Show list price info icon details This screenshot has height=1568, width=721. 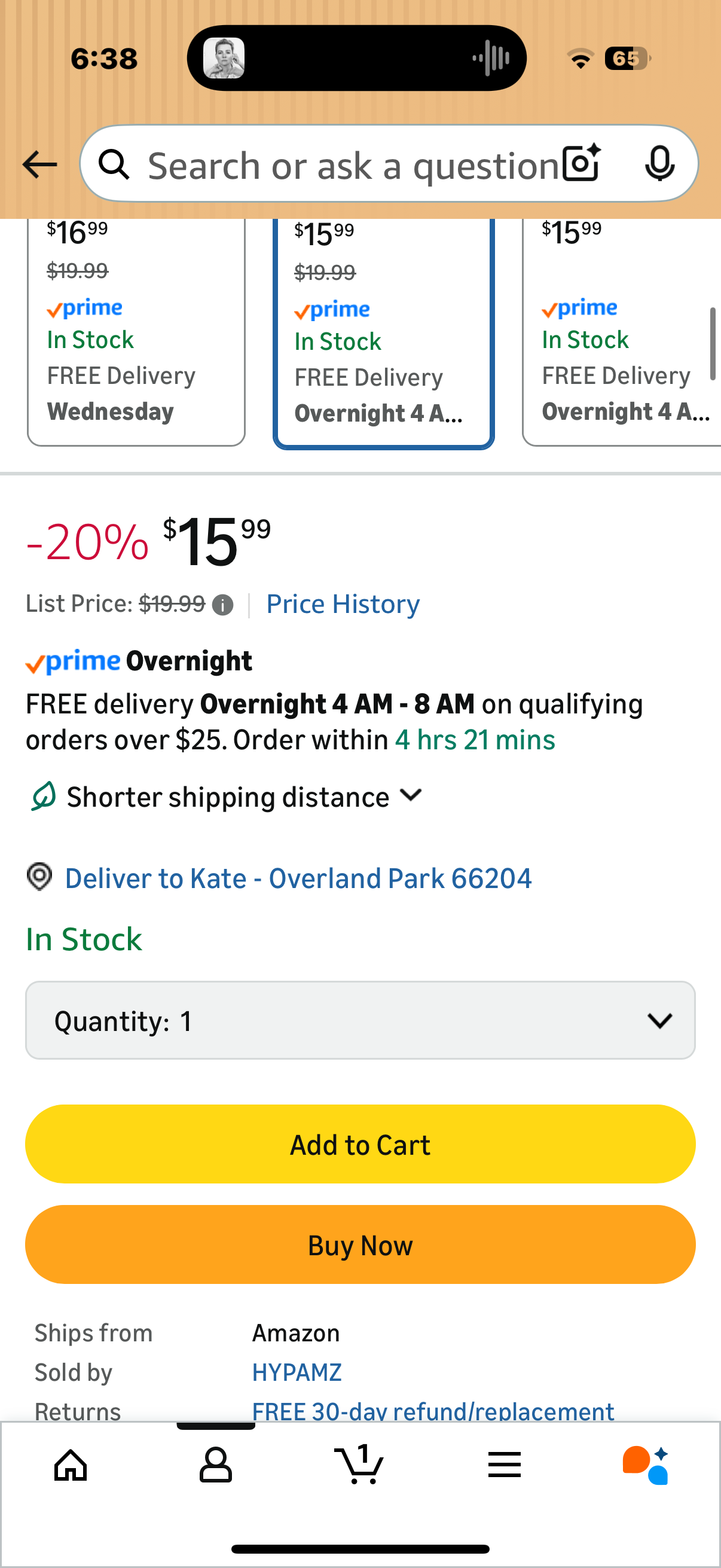pyautogui.click(x=222, y=605)
